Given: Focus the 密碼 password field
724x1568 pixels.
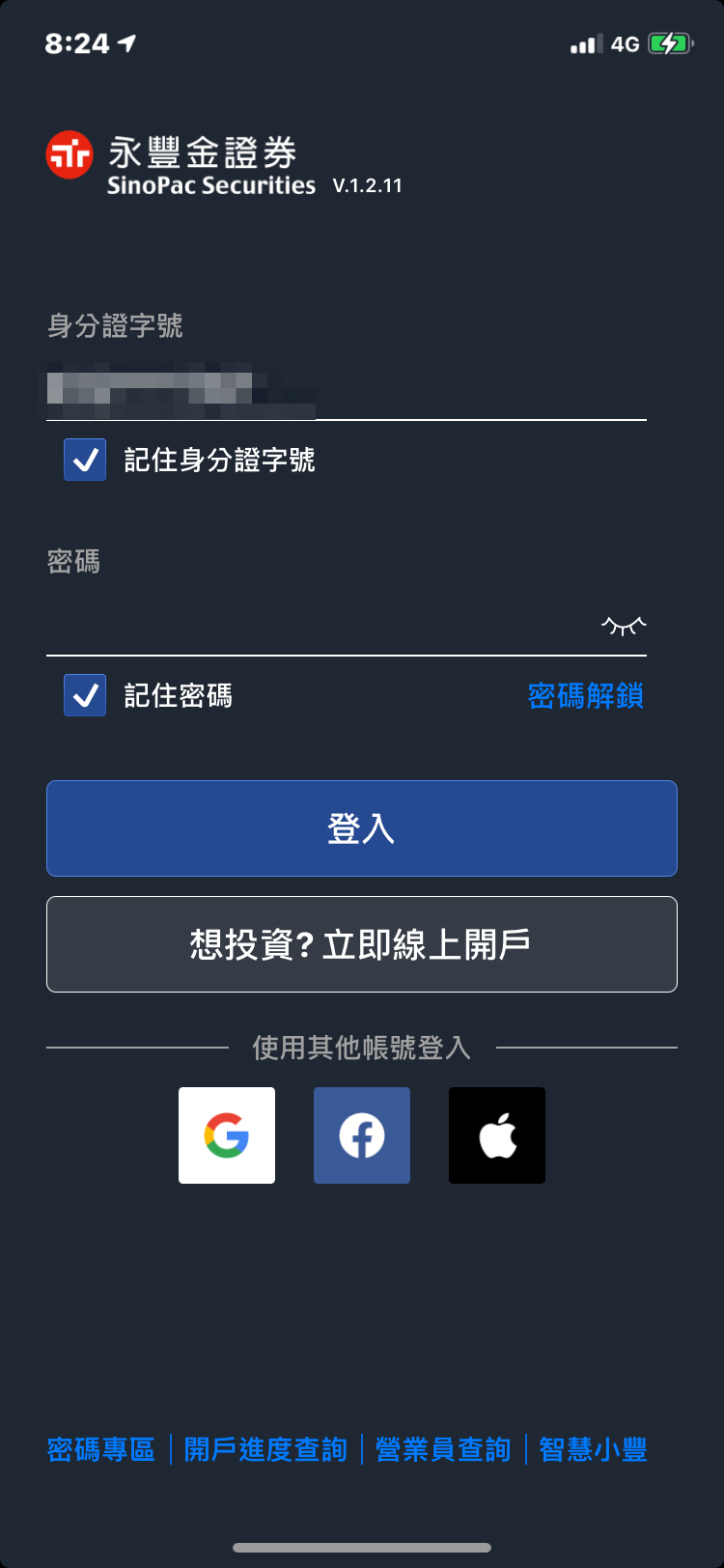Looking at the screenshot, I should (x=319, y=626).
